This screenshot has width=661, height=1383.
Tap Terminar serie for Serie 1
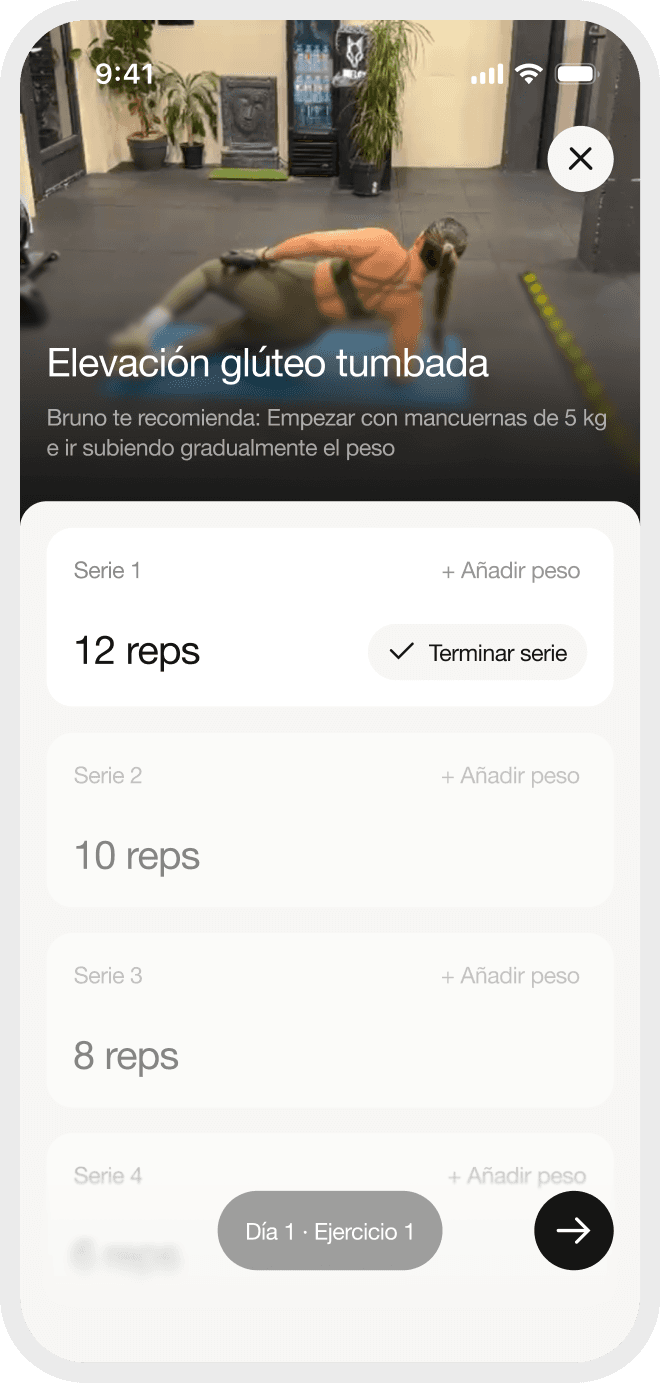477,653
